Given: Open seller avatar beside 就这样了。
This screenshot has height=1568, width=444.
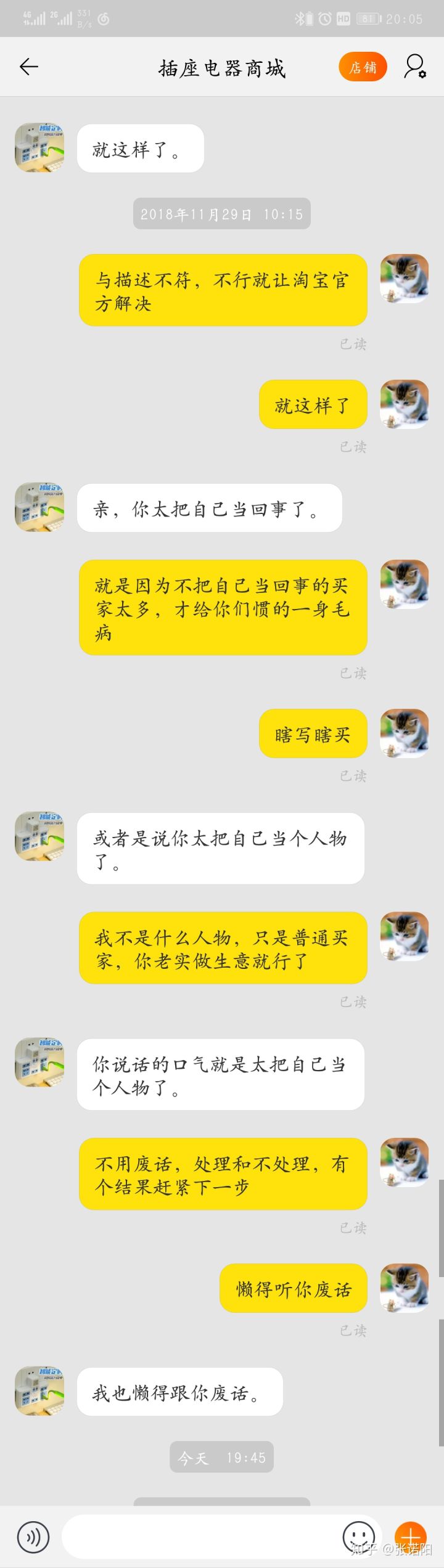Looking at the screenshot, I should coord(39,148).
